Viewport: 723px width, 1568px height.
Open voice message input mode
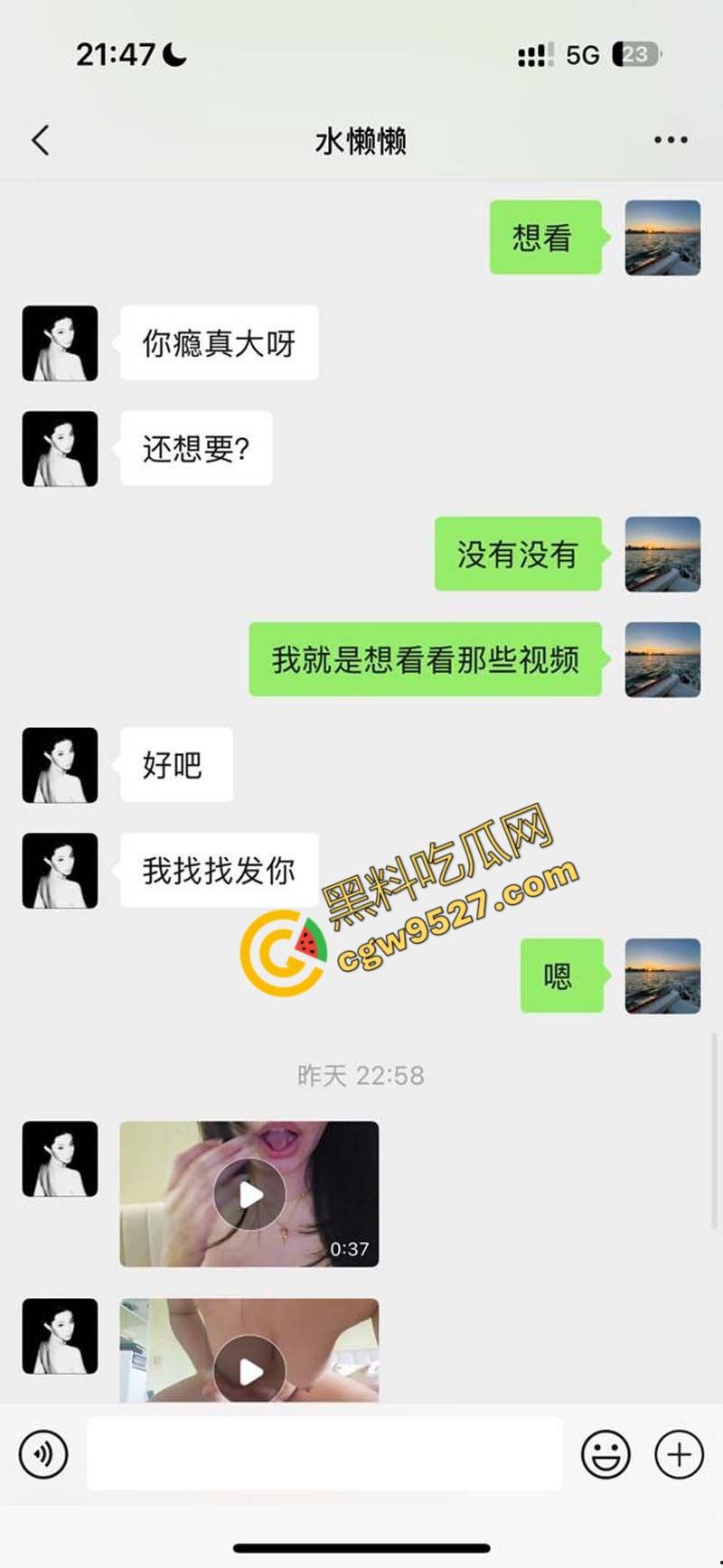(43, 1454)
